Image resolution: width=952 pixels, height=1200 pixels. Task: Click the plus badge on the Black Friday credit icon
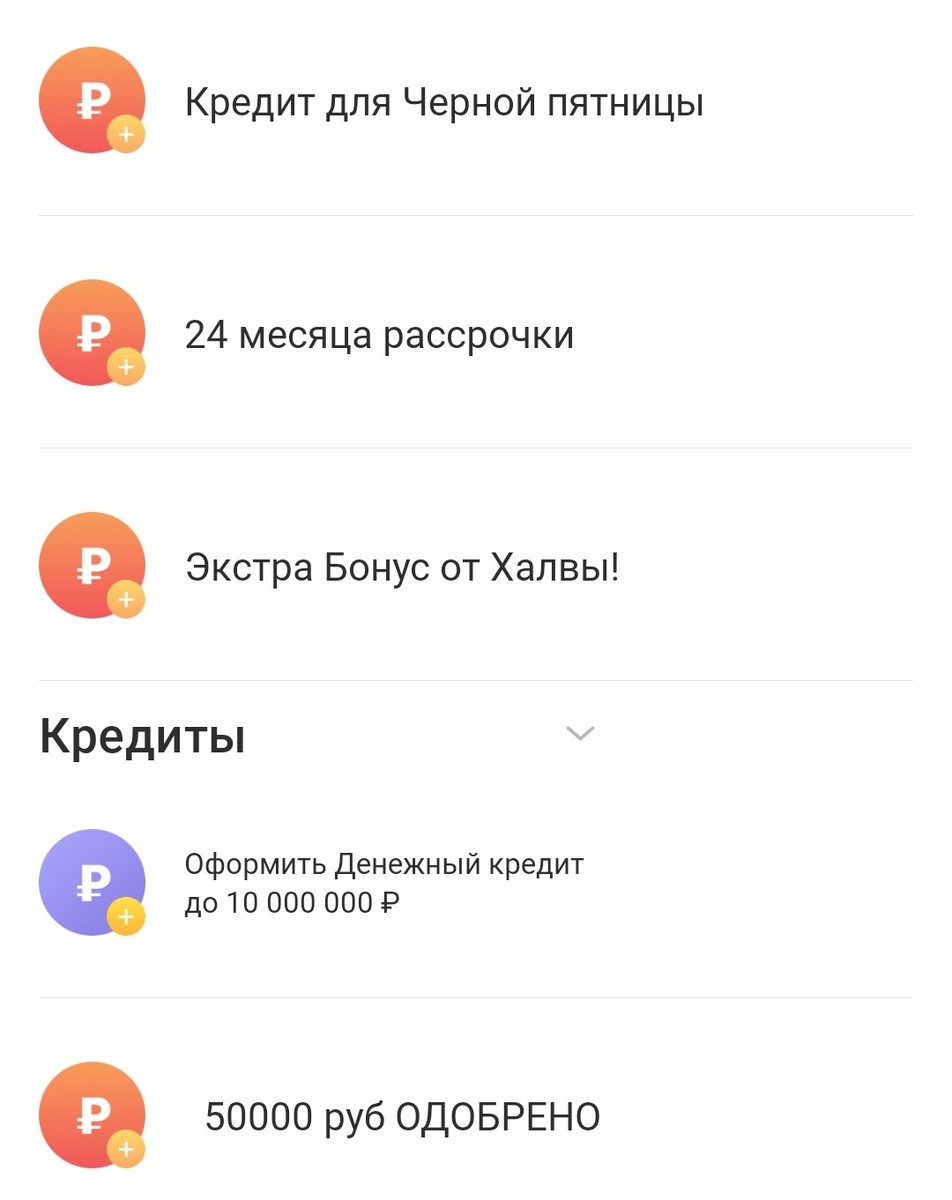(x=127, y=135)
